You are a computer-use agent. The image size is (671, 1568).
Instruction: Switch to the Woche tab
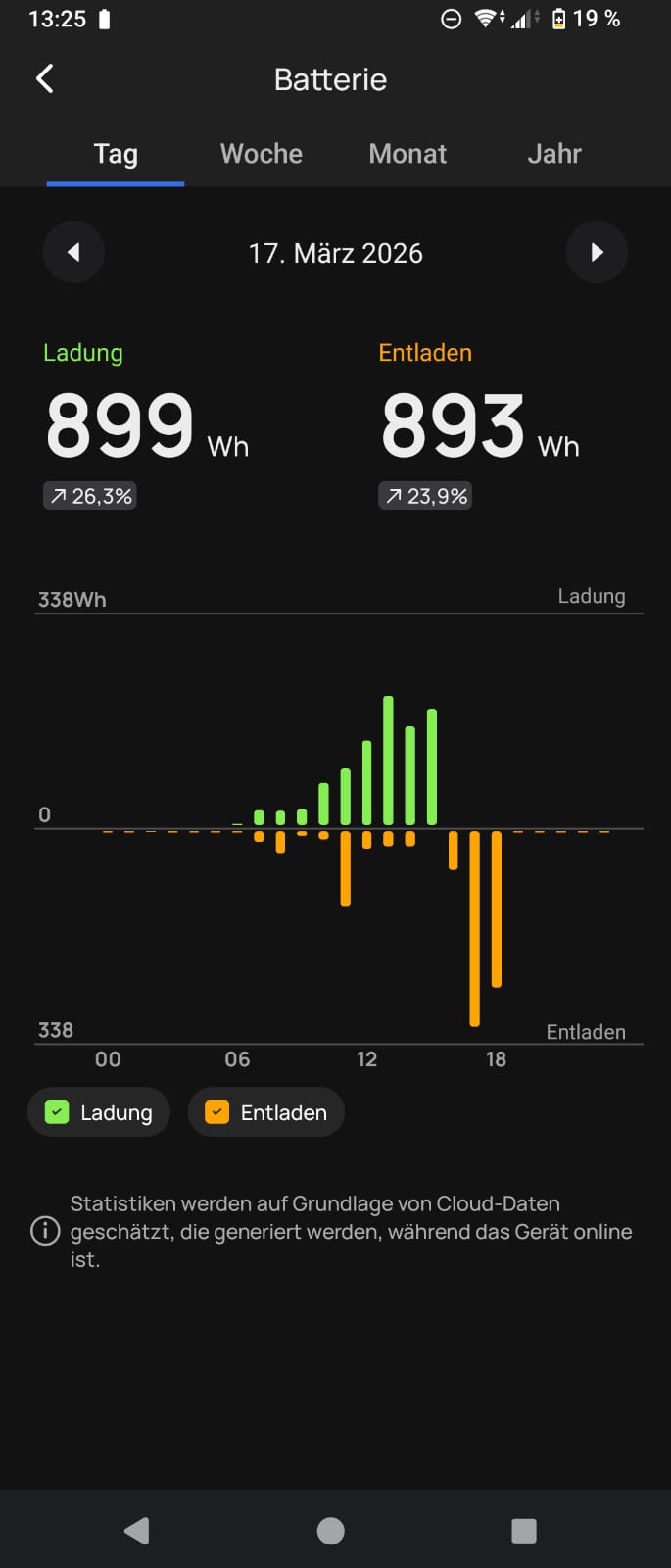[x=262, y=154]
